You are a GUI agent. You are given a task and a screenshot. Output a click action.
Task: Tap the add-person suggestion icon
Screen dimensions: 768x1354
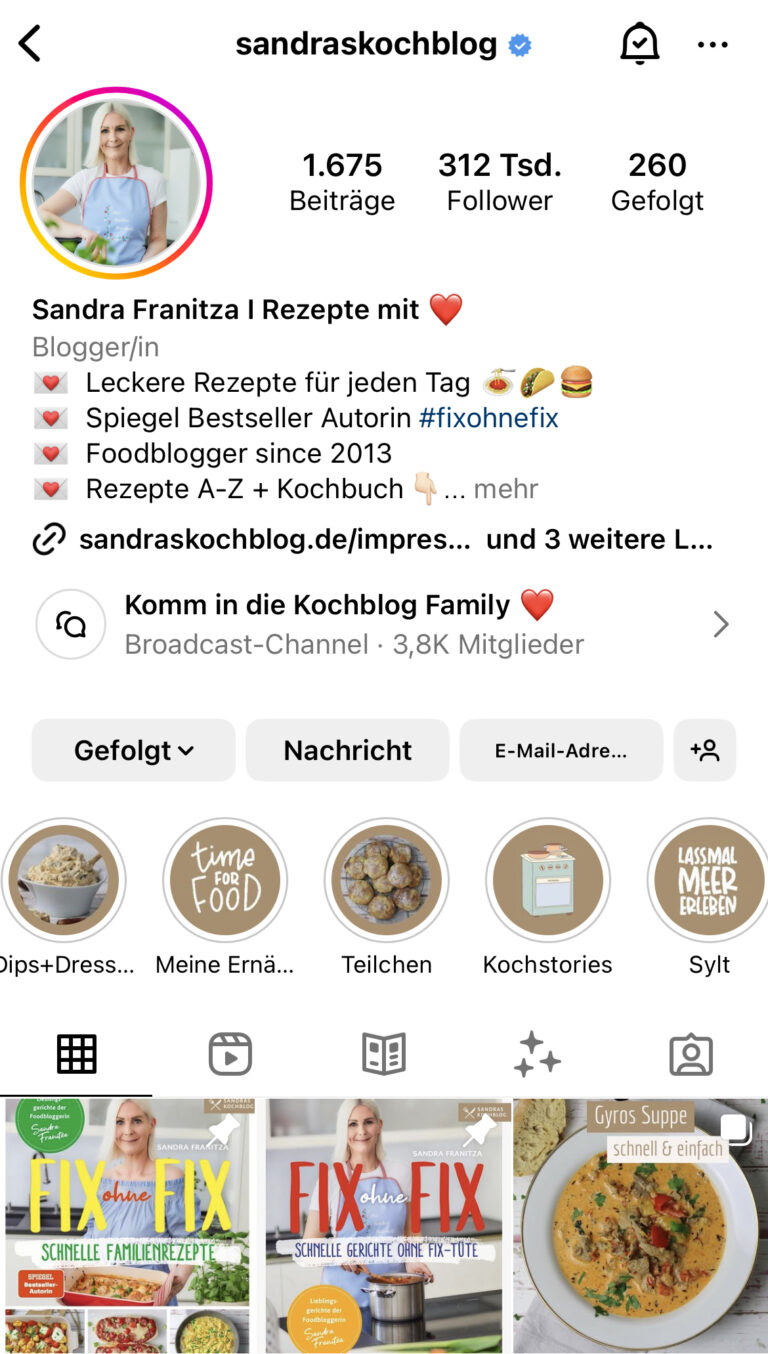705,750
